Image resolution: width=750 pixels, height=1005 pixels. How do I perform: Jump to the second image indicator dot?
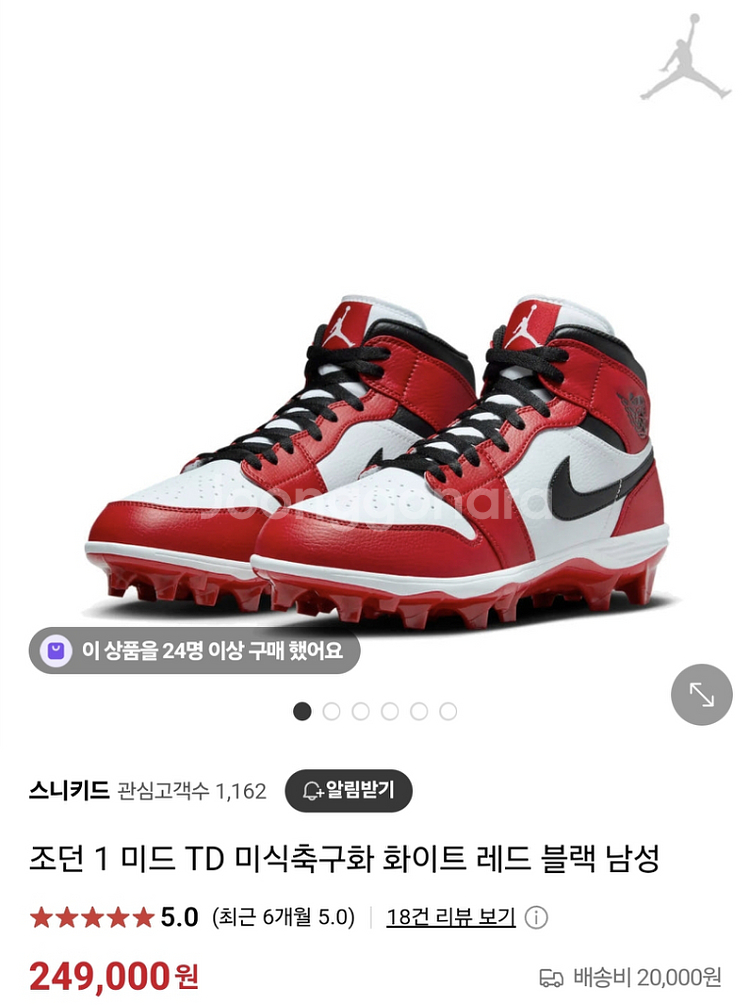click(331, 711)
